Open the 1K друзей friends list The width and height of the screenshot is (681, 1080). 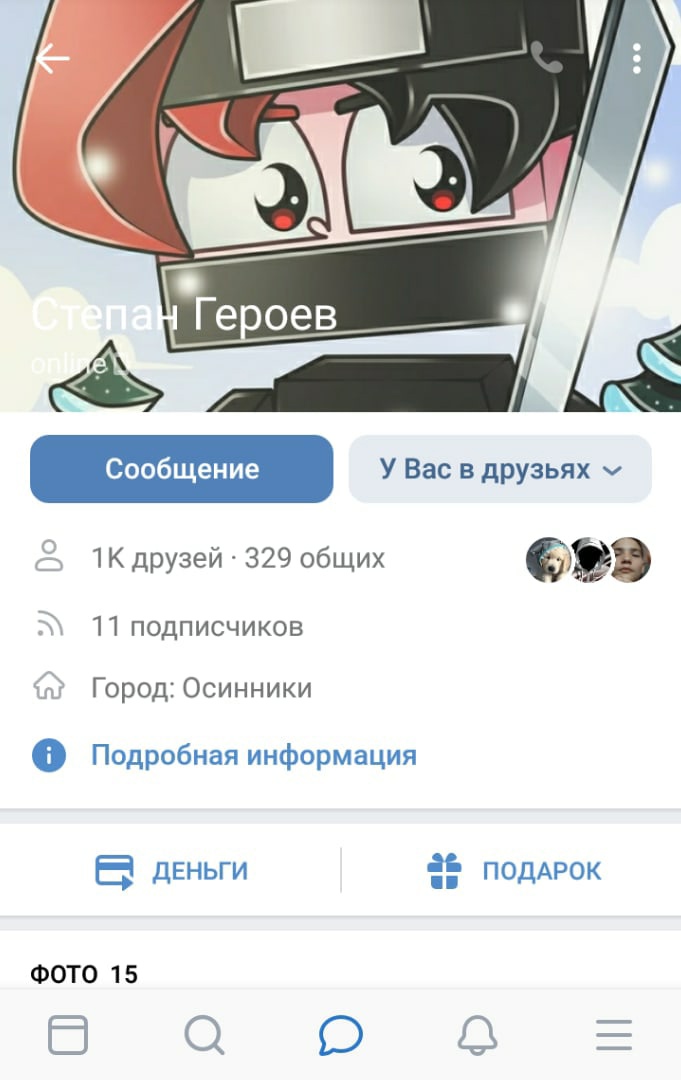(237, 558)
